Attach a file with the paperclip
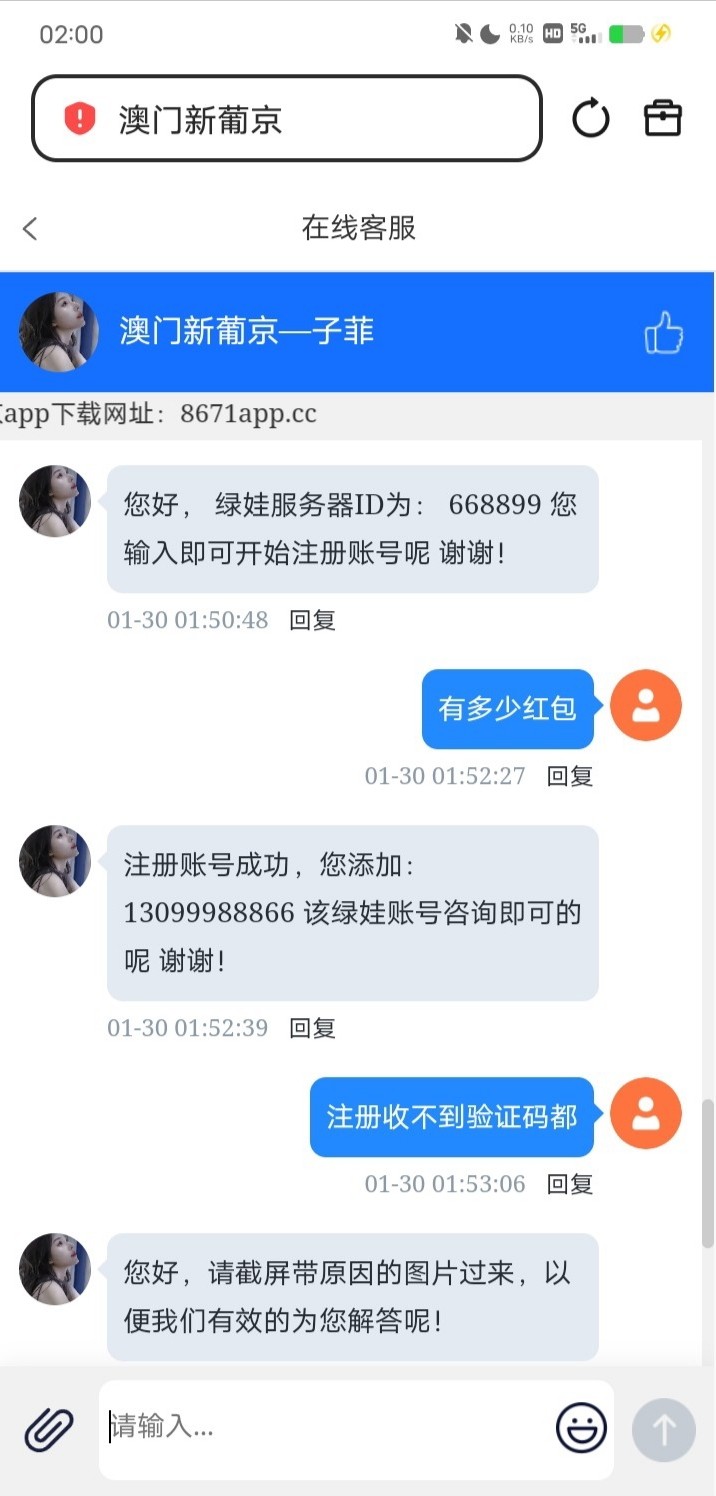The height and width of the screenshot is (1496, 716). [49, 1429]
